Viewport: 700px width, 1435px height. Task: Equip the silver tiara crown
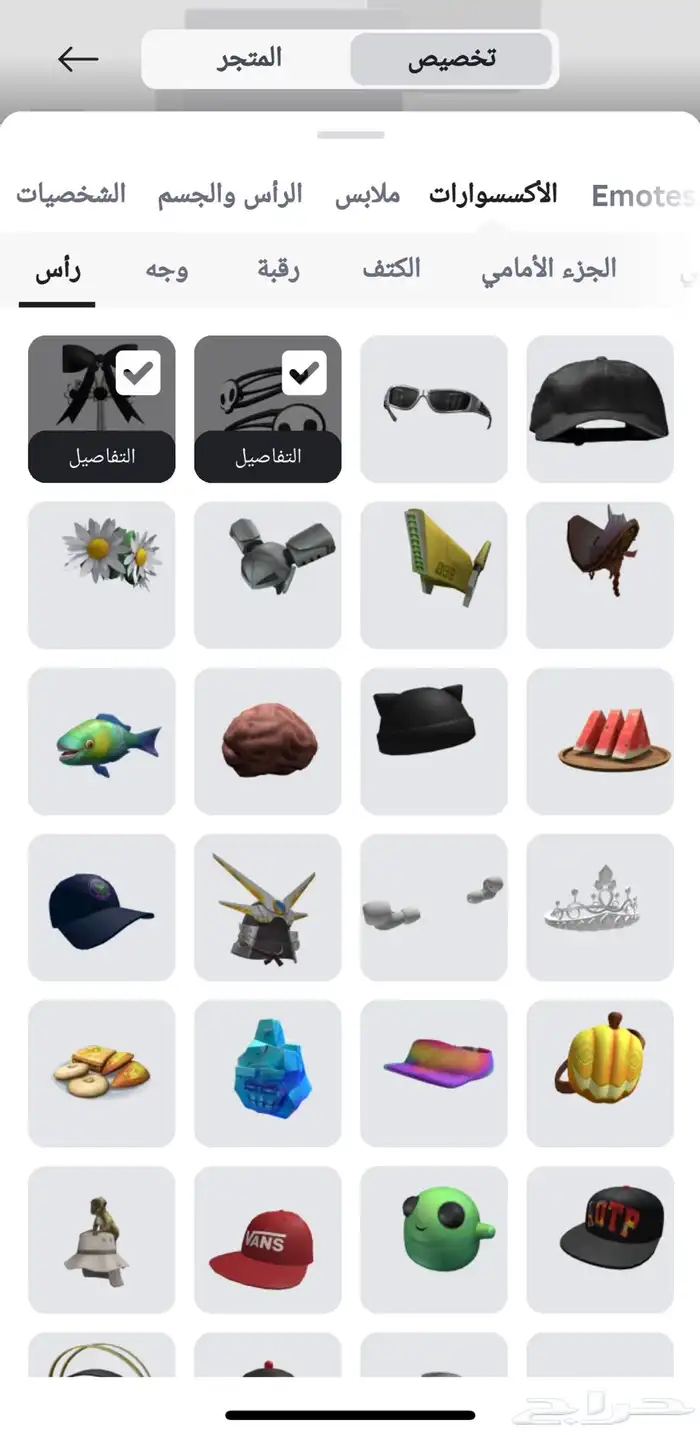[x=600, y=907]
